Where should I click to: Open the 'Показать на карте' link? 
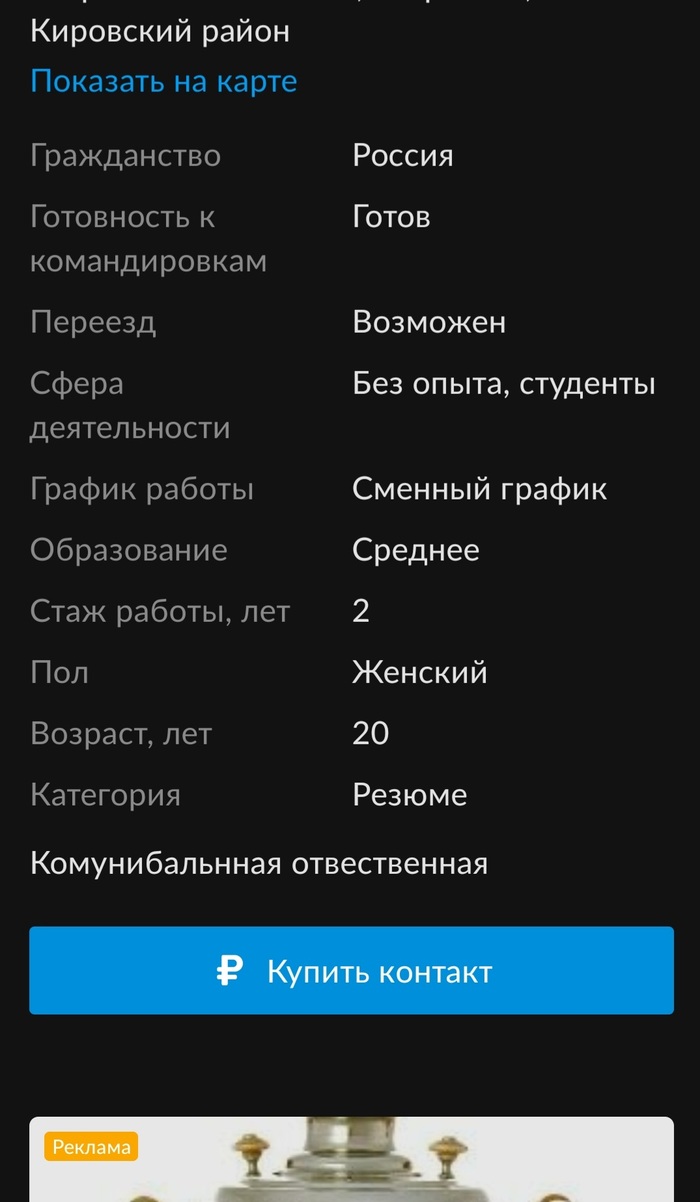coord(163,81)
